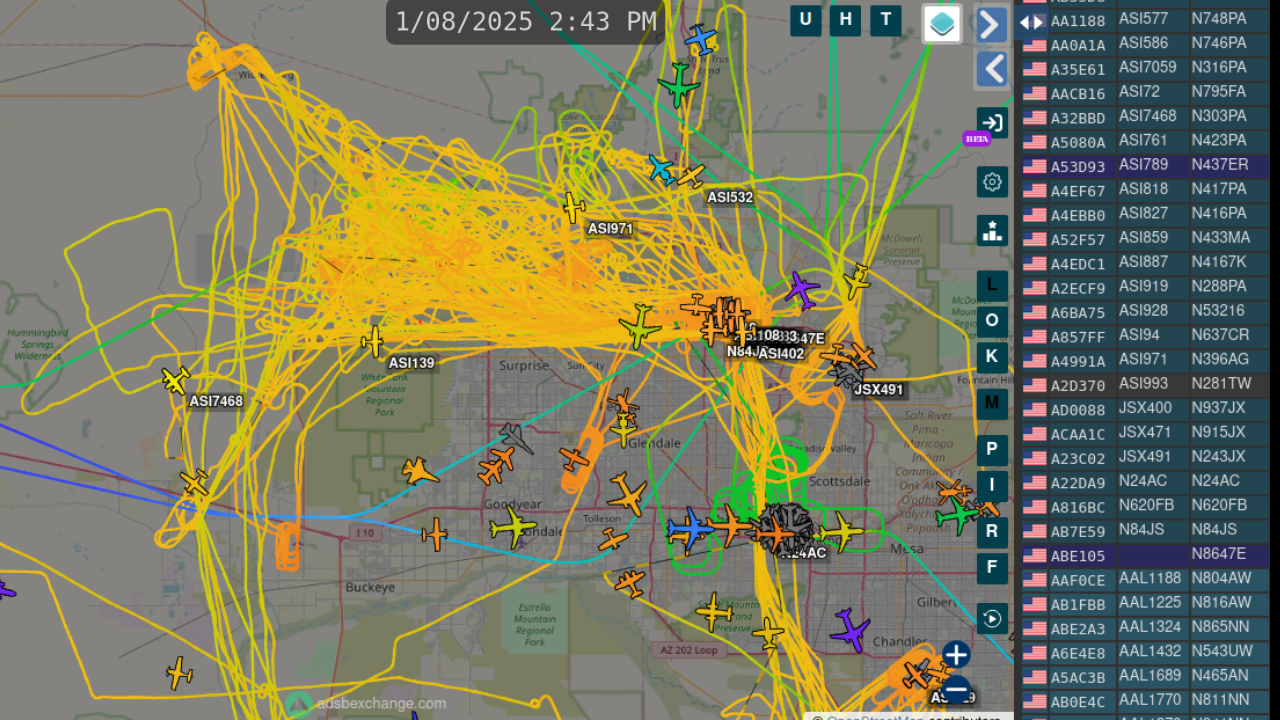Select aircraft row AAL1188 N804AW
The width and height of the screenshot is (1280, 720).
point(1144,580)
